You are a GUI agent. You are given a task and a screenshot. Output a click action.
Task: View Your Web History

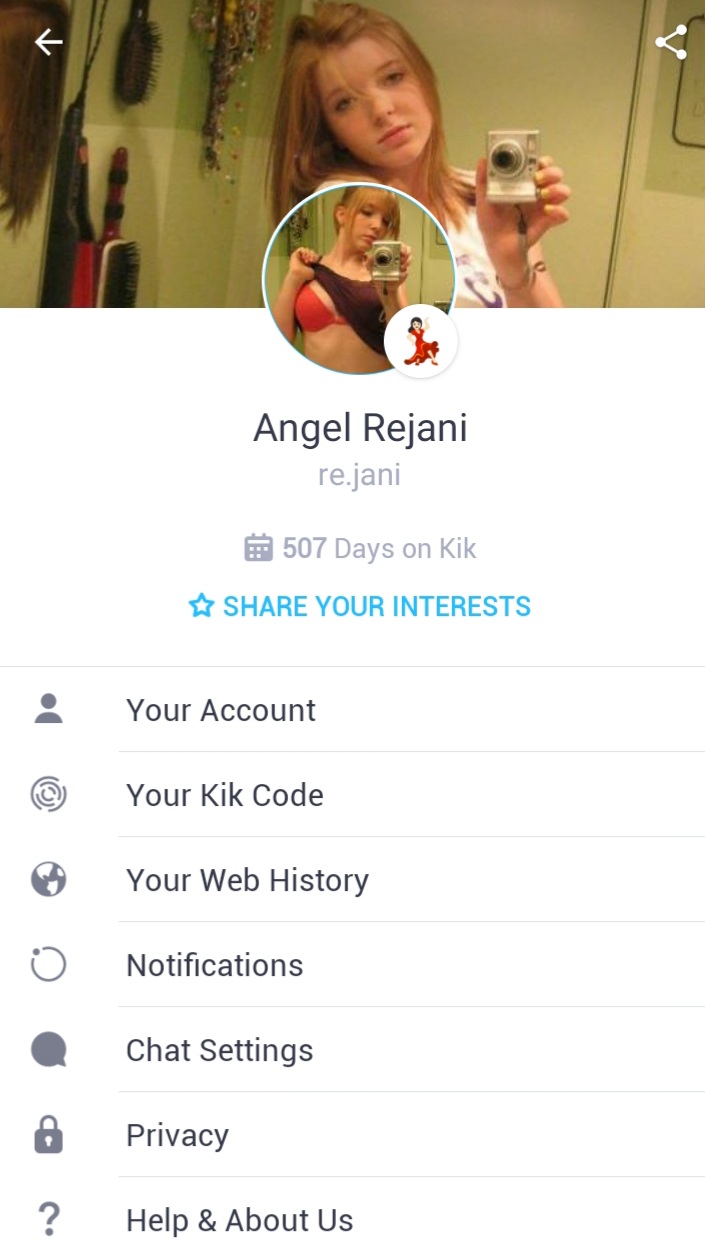pyautogui.click(x=352, y=880)
